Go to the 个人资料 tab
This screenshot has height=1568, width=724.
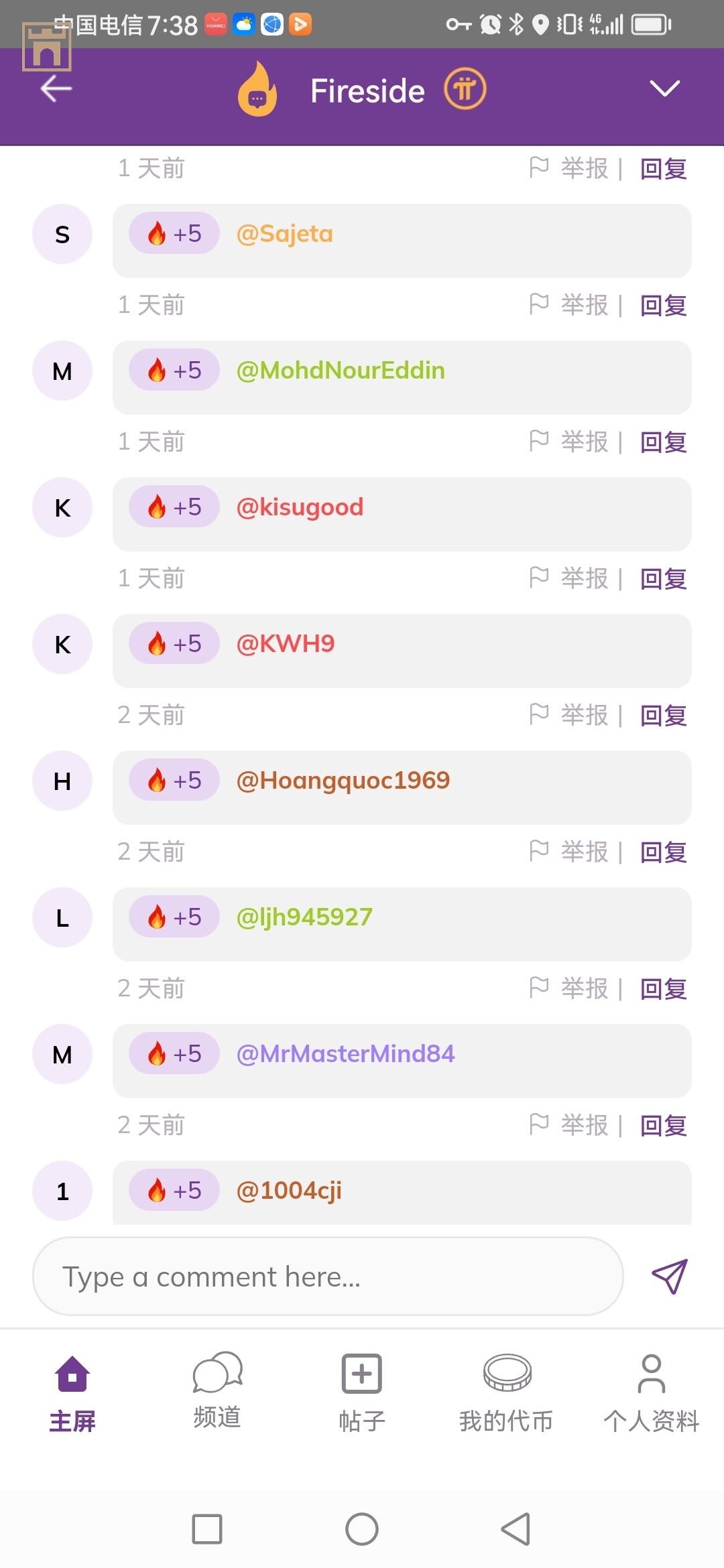click(x=651, y=1390)
